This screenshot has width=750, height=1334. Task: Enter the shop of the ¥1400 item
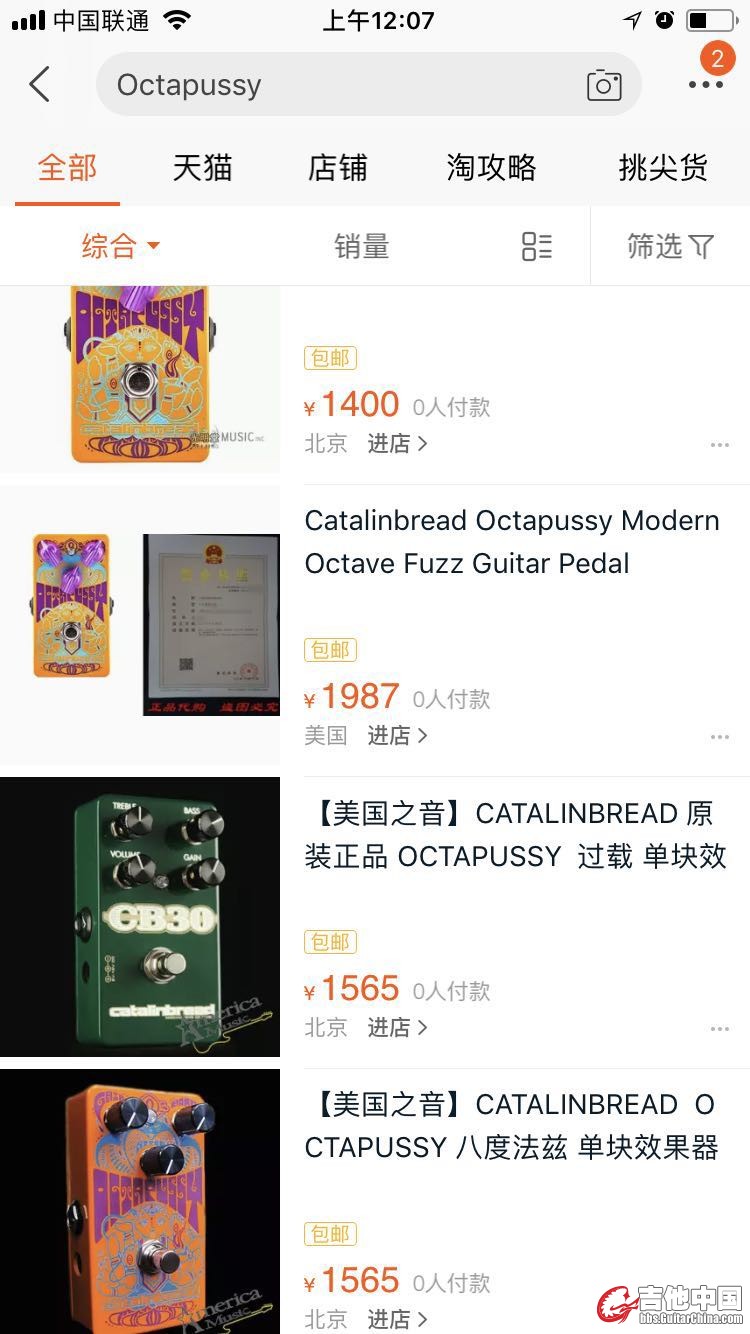397,444
